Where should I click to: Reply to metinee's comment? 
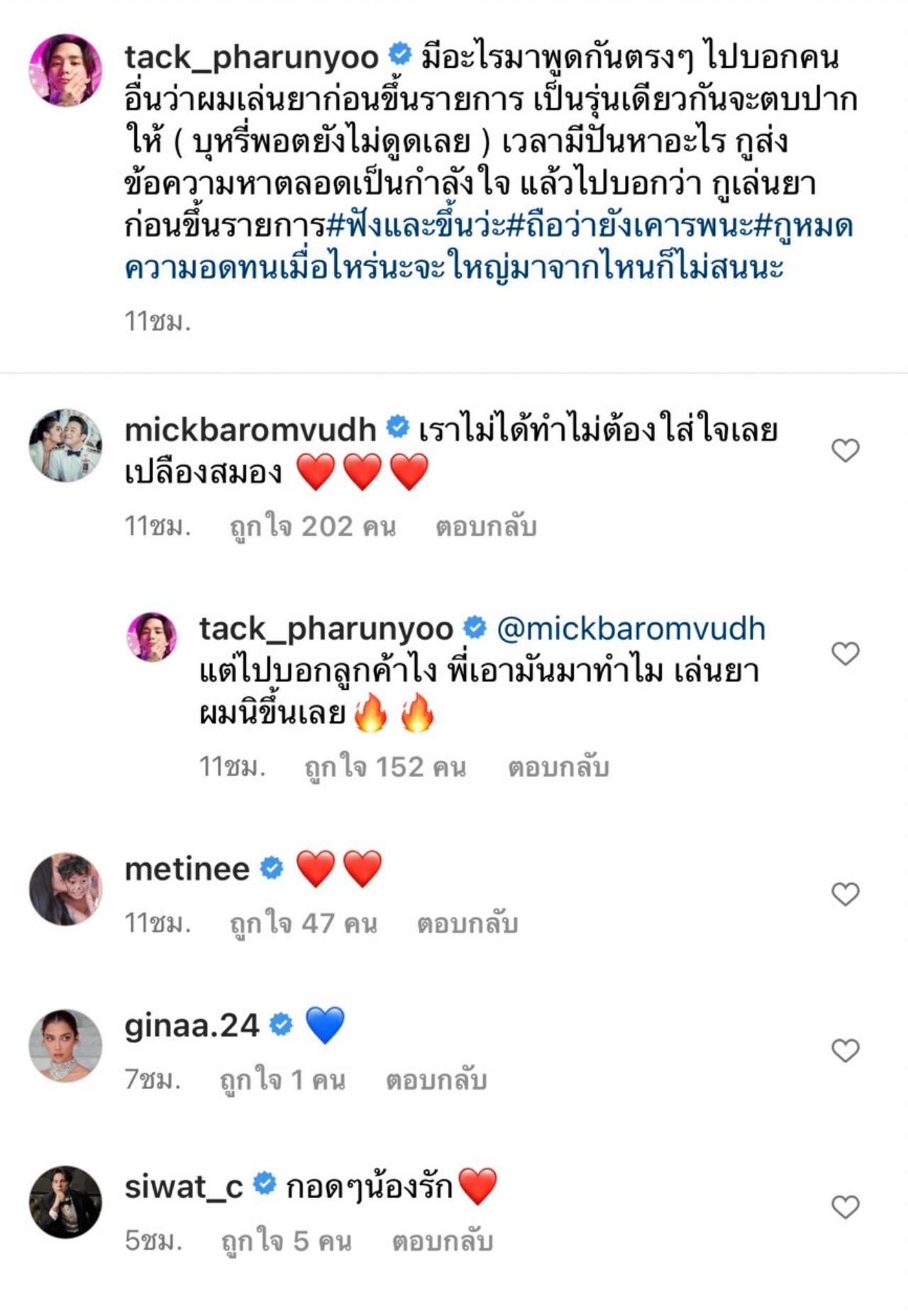(467, 923)
